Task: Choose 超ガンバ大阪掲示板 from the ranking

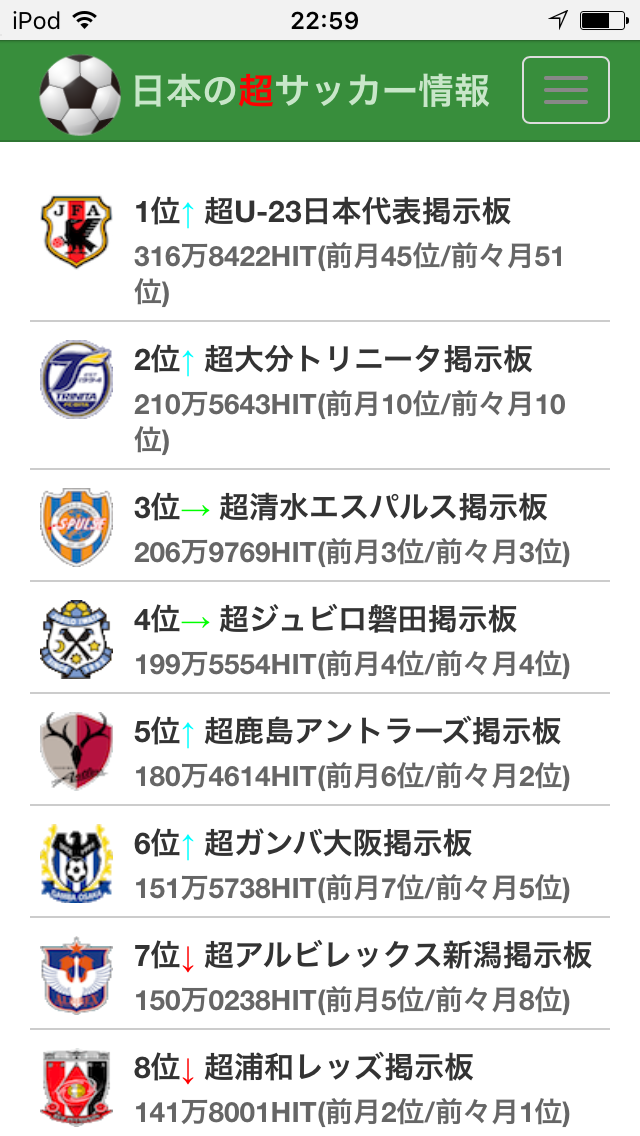Action: pos(338,843)
